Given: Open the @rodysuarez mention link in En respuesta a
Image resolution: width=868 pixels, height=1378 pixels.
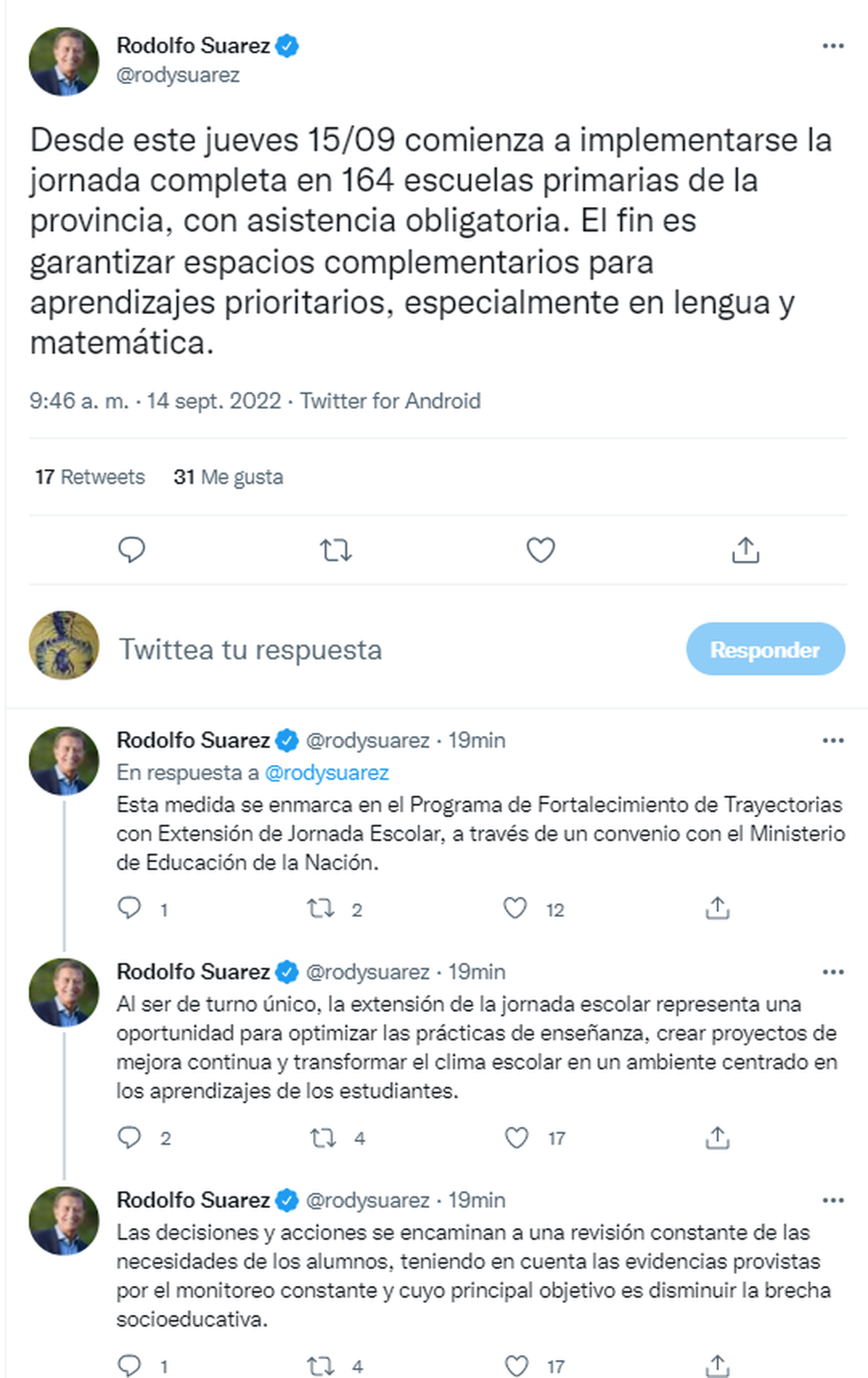Looking at the screenshot, I should pyautogui.click(x=326, y=773).
